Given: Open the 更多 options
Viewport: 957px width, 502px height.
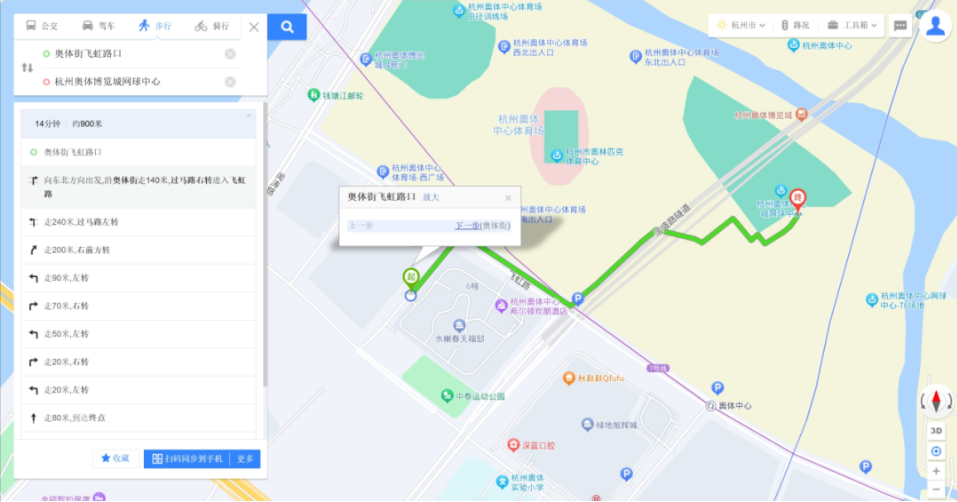Looking at the screenshot, I should pos(246,458).
